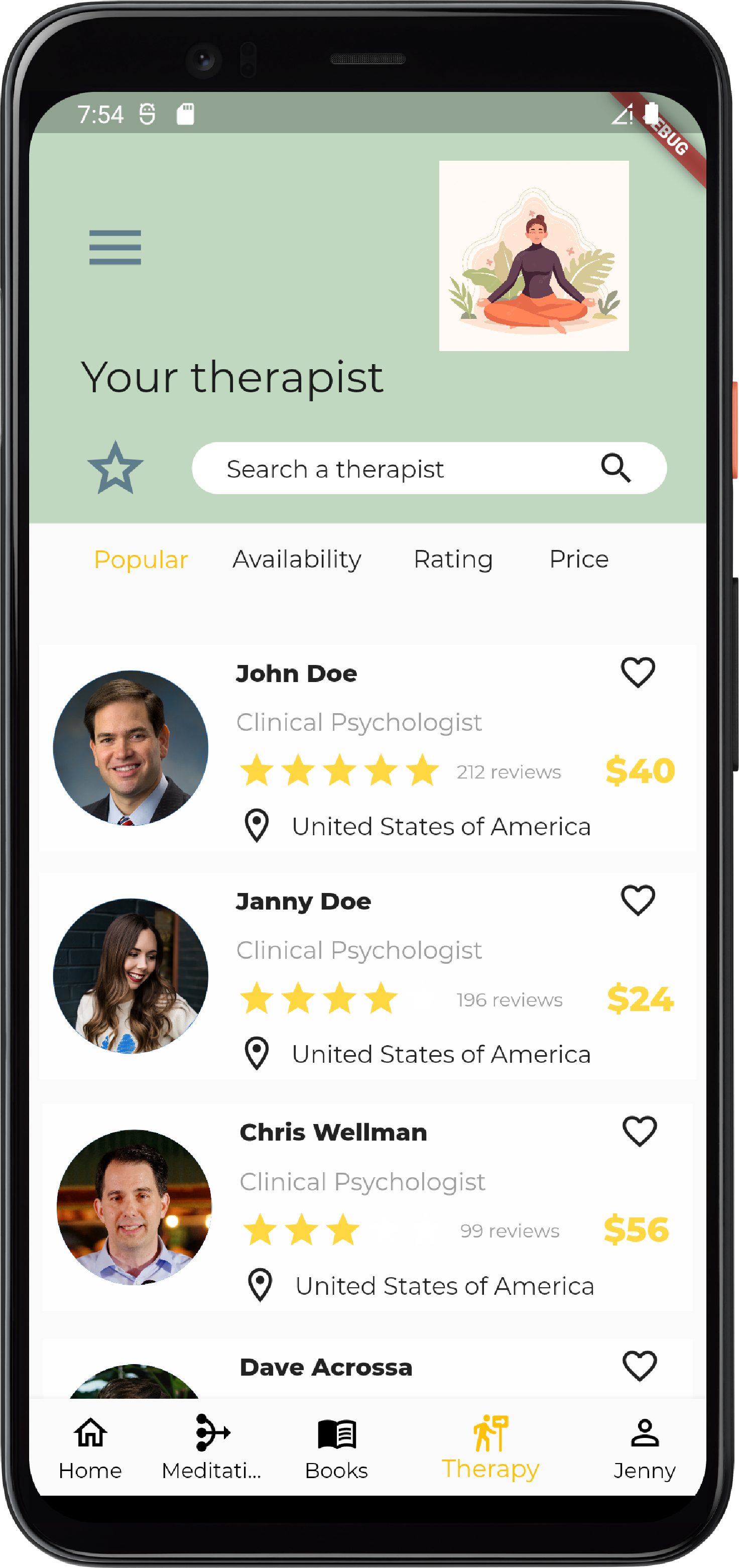739x1568 pixels.
Task: Tap the star favorites icon near search bar
Action: coord(116,468)
